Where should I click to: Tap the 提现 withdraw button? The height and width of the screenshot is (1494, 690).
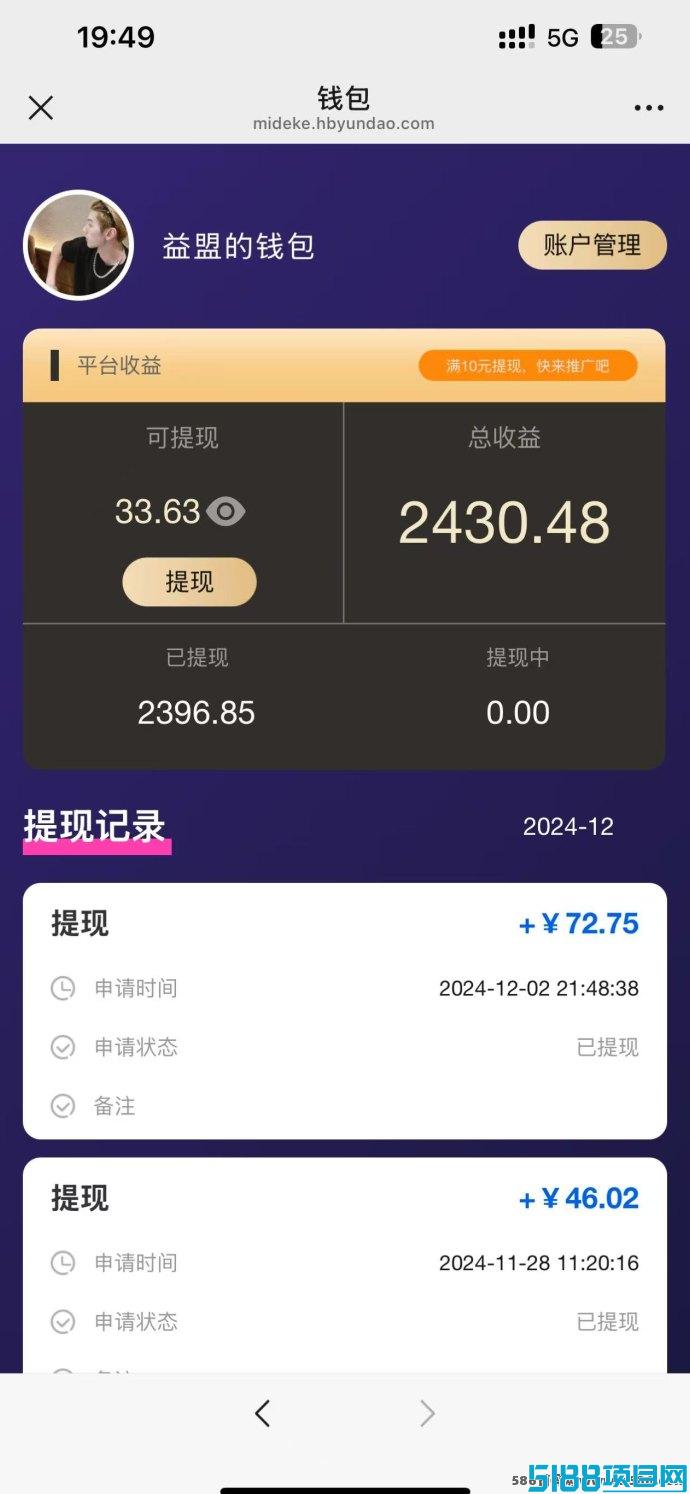pos(189,581)
